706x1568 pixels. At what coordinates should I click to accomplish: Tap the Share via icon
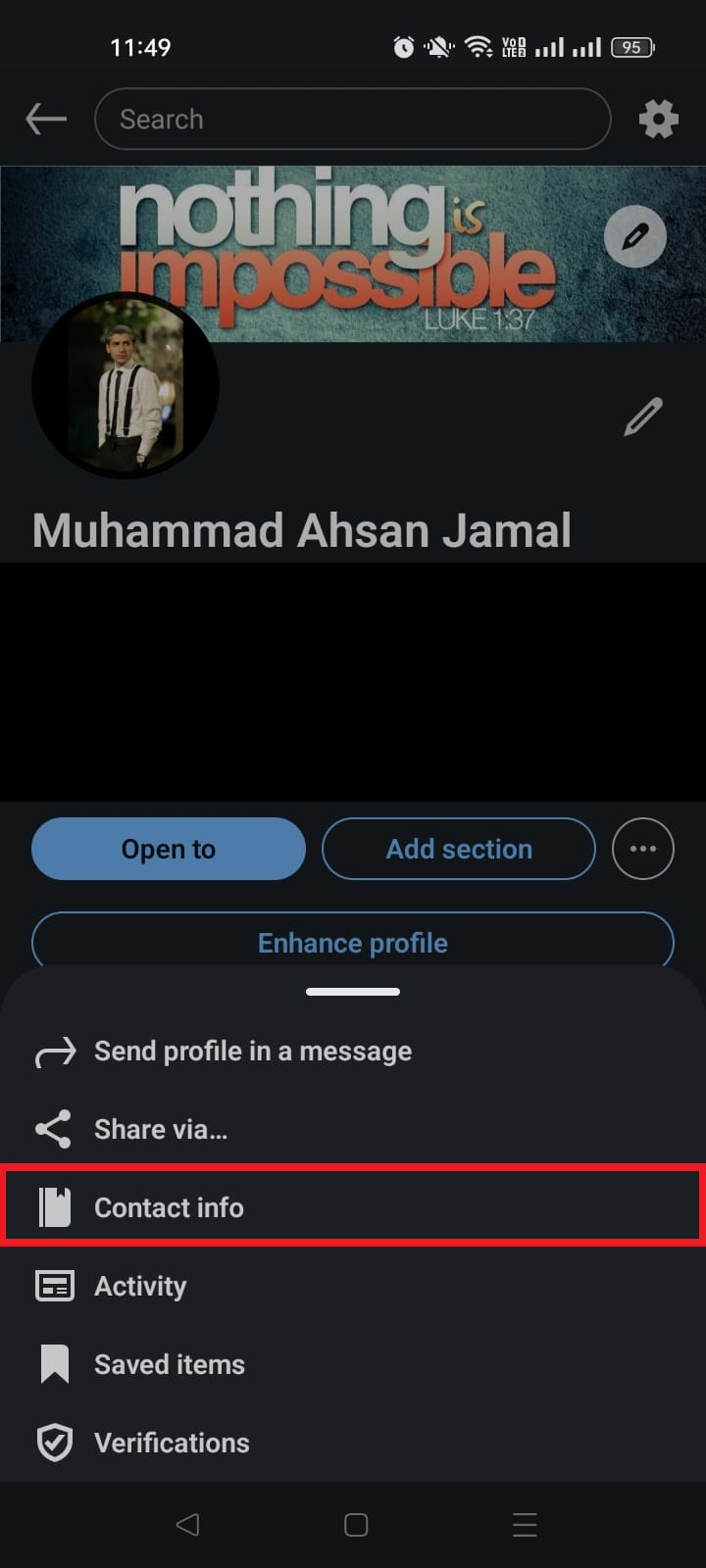point(52,1128)
